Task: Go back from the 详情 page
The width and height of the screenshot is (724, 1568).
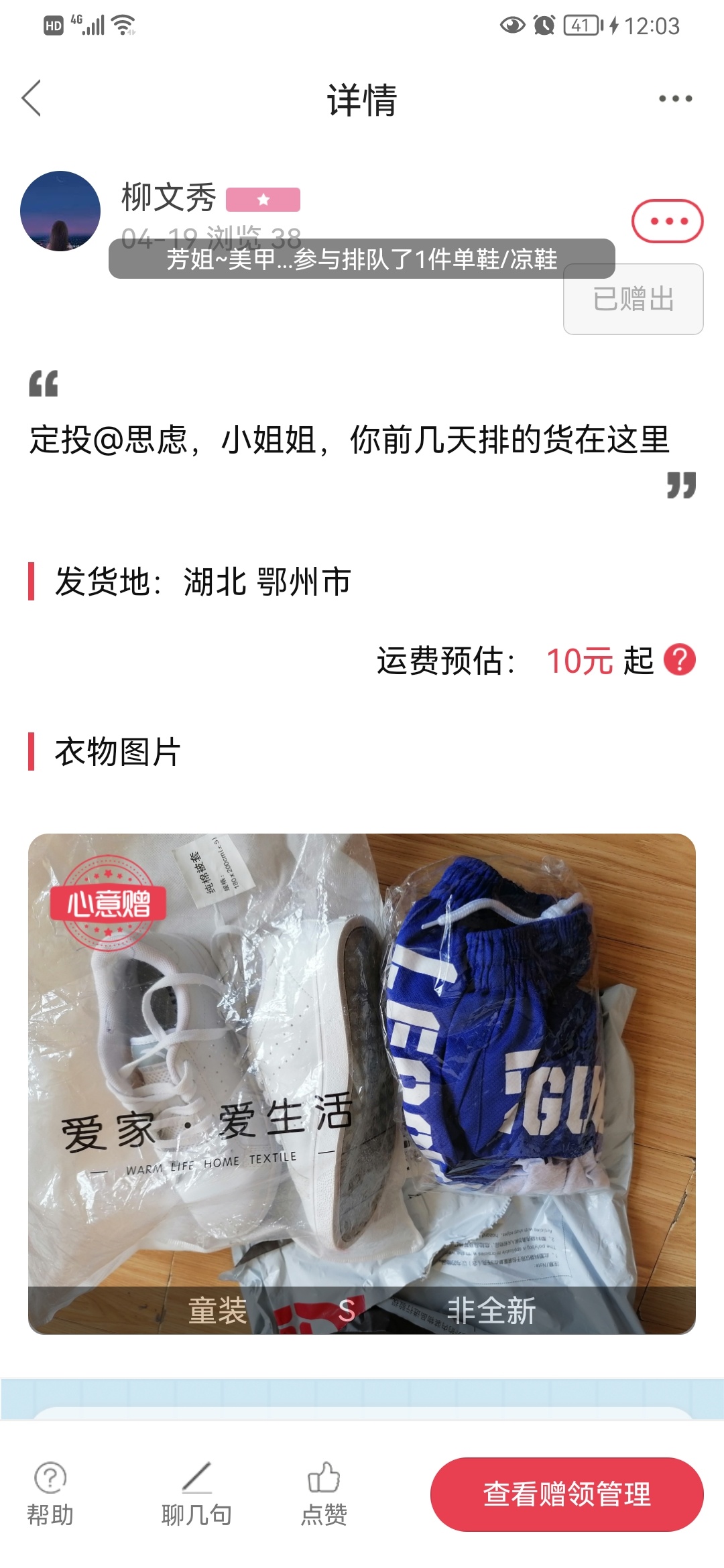Action: click(x=32, y=99)
